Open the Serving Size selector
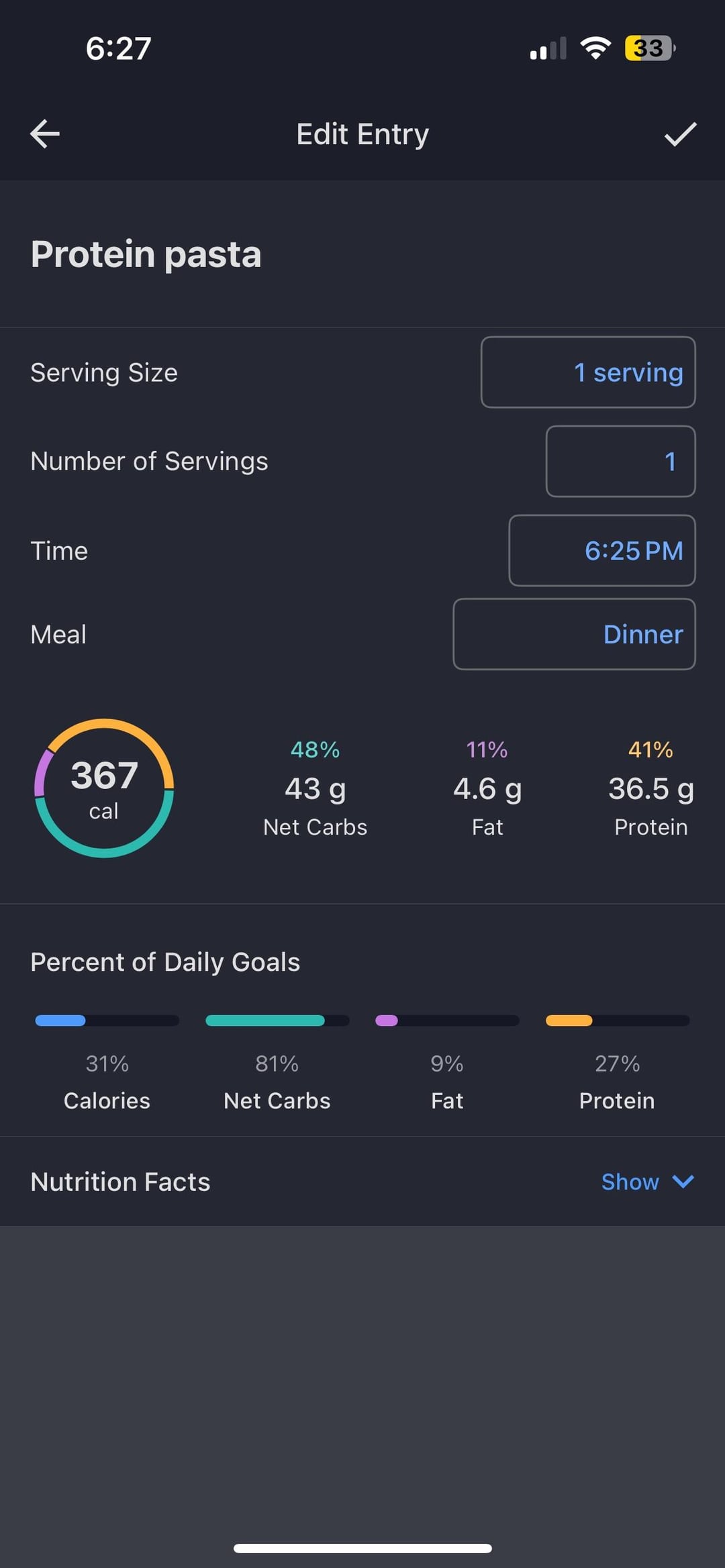Image resolution: width=725 pixels, height=1568 pixels. click(588, 372)
